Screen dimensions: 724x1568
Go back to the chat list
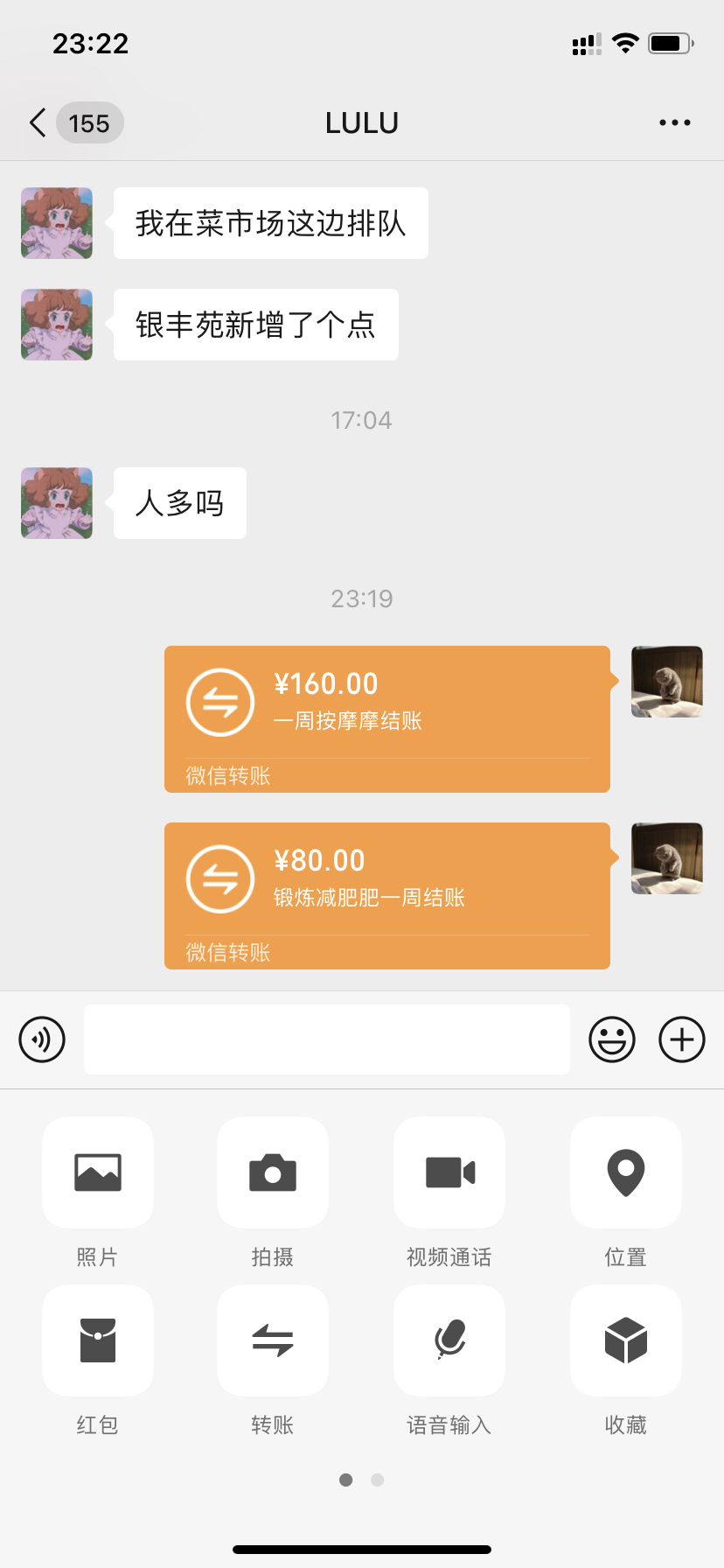[x=38, y=123]
